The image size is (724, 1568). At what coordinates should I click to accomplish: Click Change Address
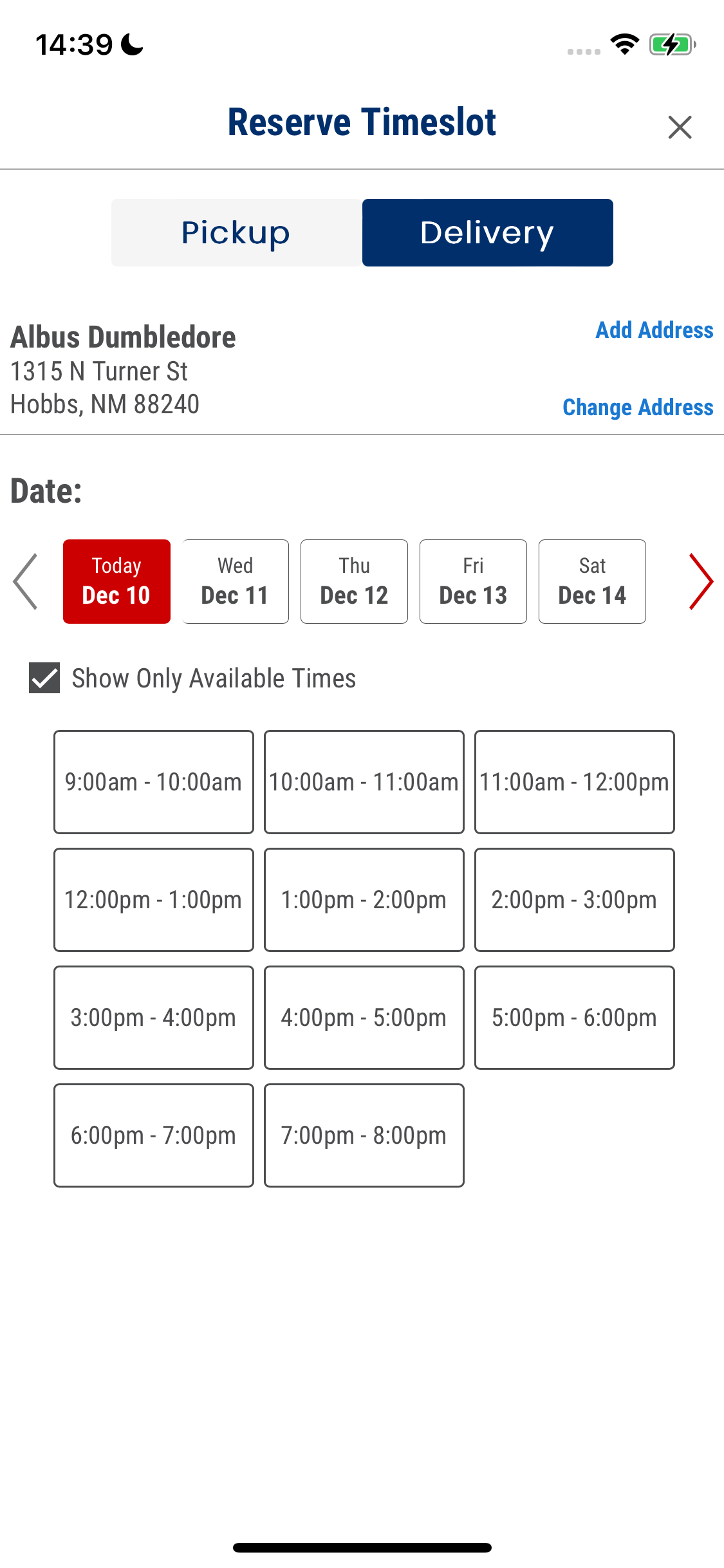[638, 407]
